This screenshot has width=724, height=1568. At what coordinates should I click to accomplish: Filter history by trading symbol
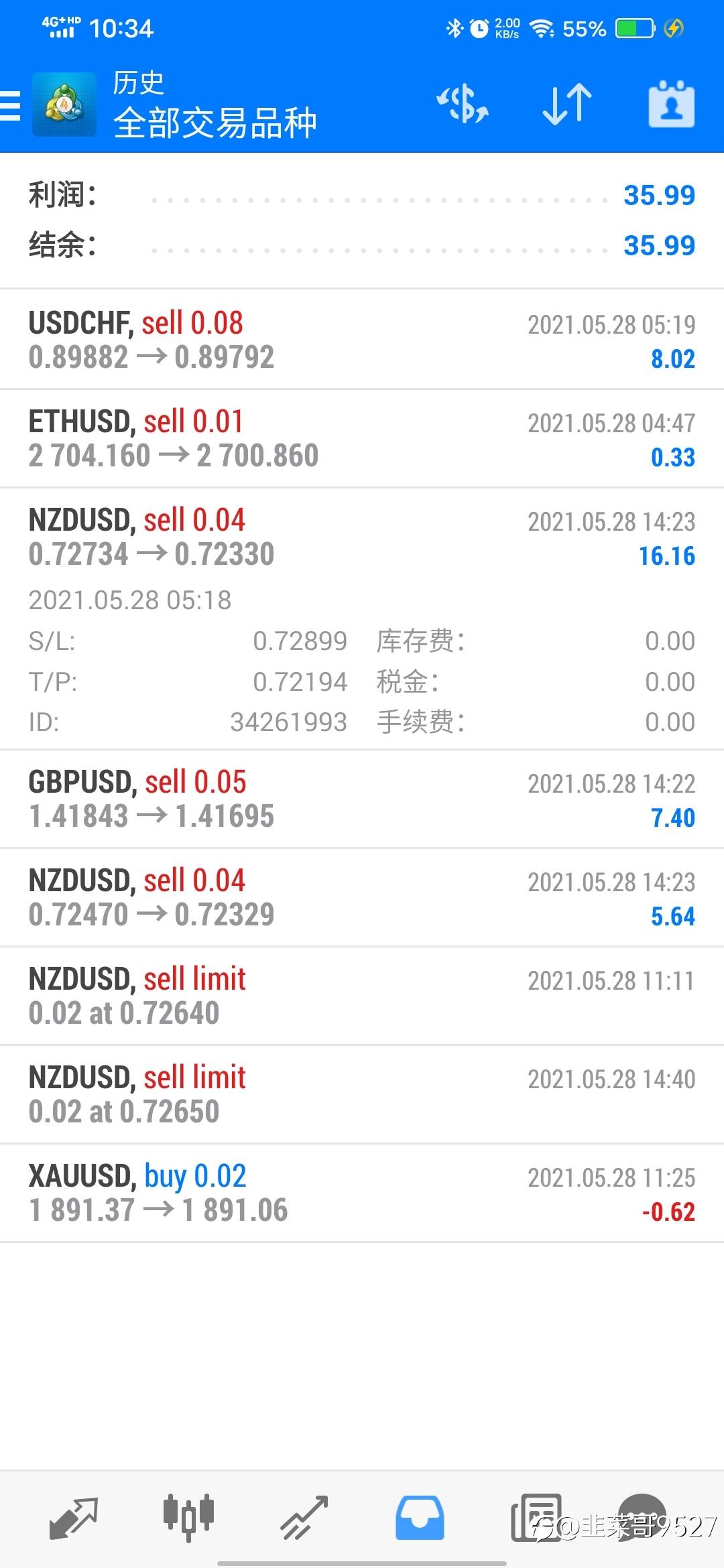(x=462, y=105)
